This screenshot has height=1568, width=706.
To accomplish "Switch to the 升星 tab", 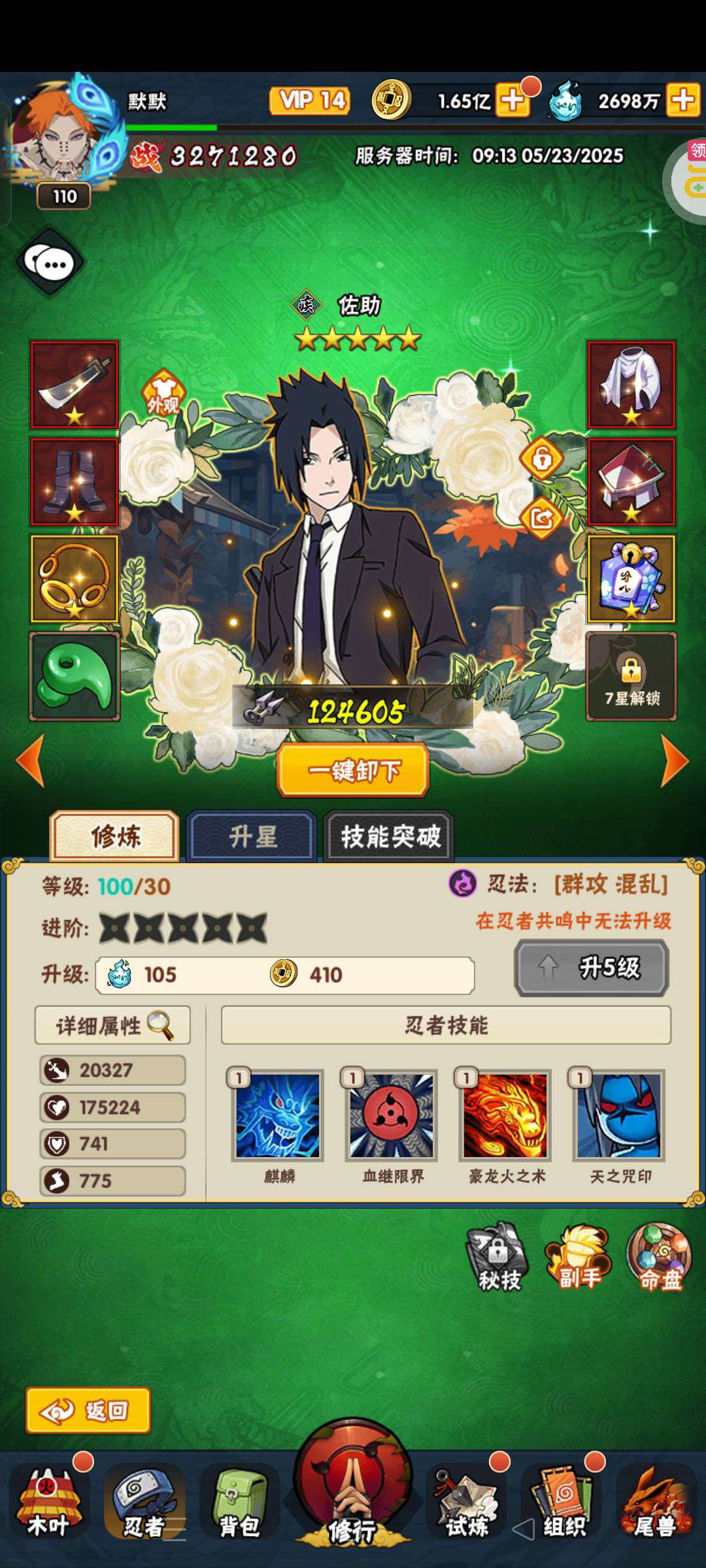I will (x=252, y=836).
